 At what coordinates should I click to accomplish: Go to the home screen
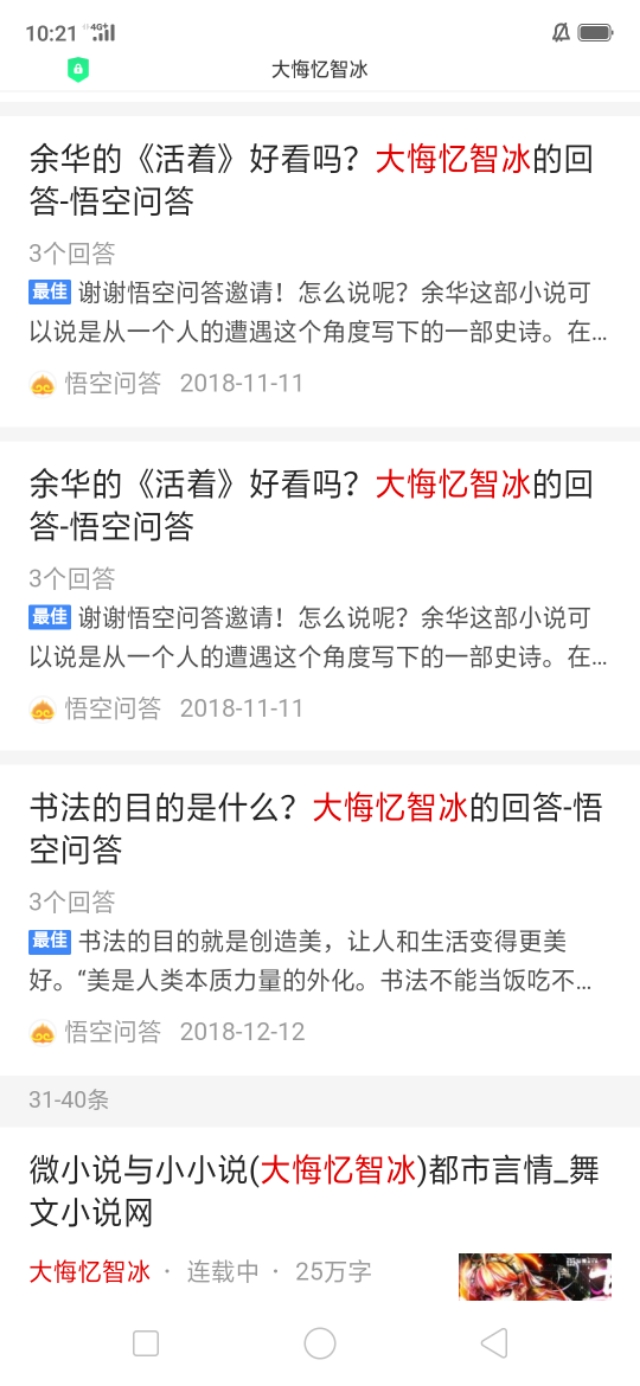click(320, 1343)
